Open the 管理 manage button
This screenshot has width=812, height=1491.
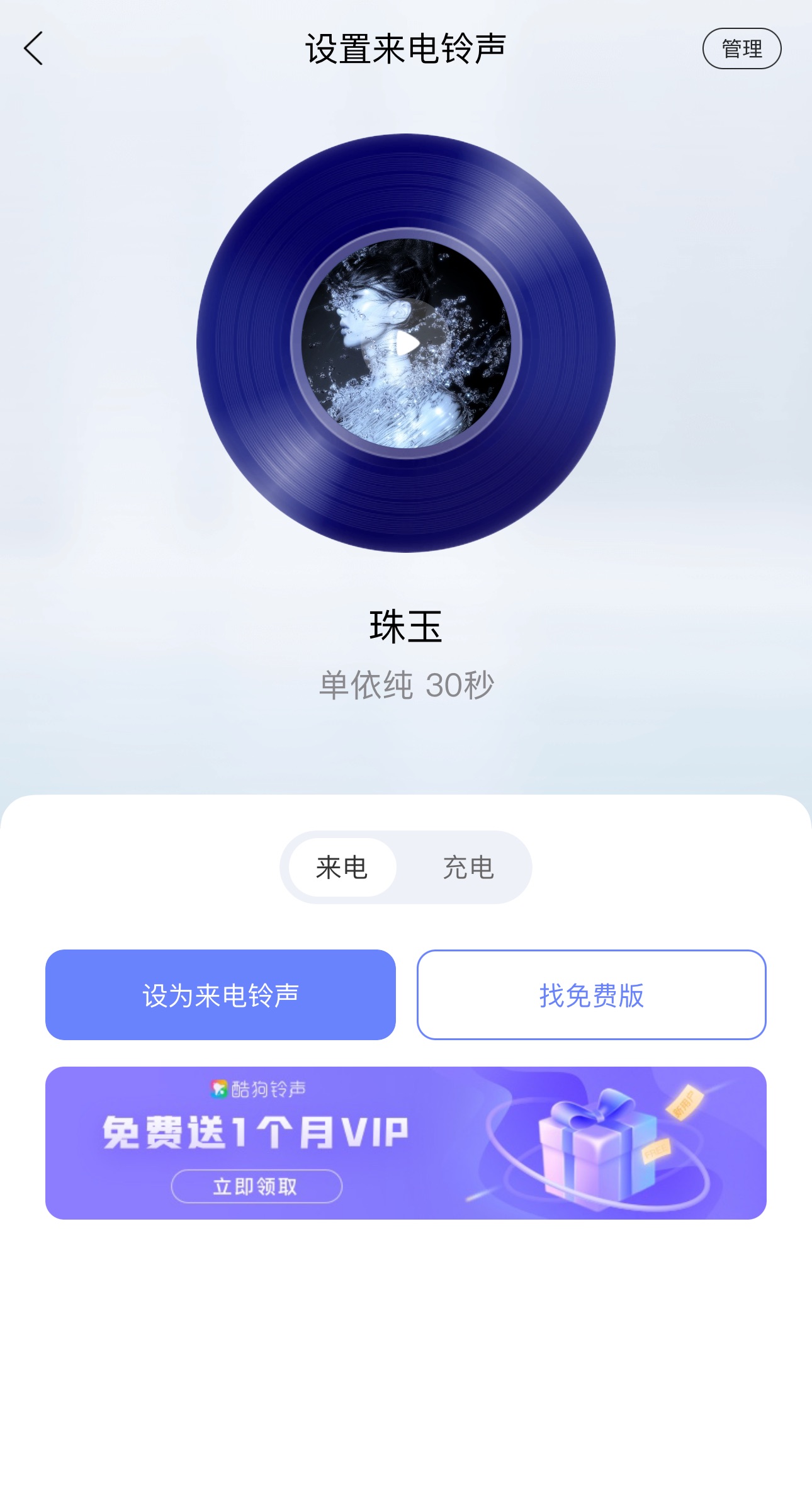point(742,48)
